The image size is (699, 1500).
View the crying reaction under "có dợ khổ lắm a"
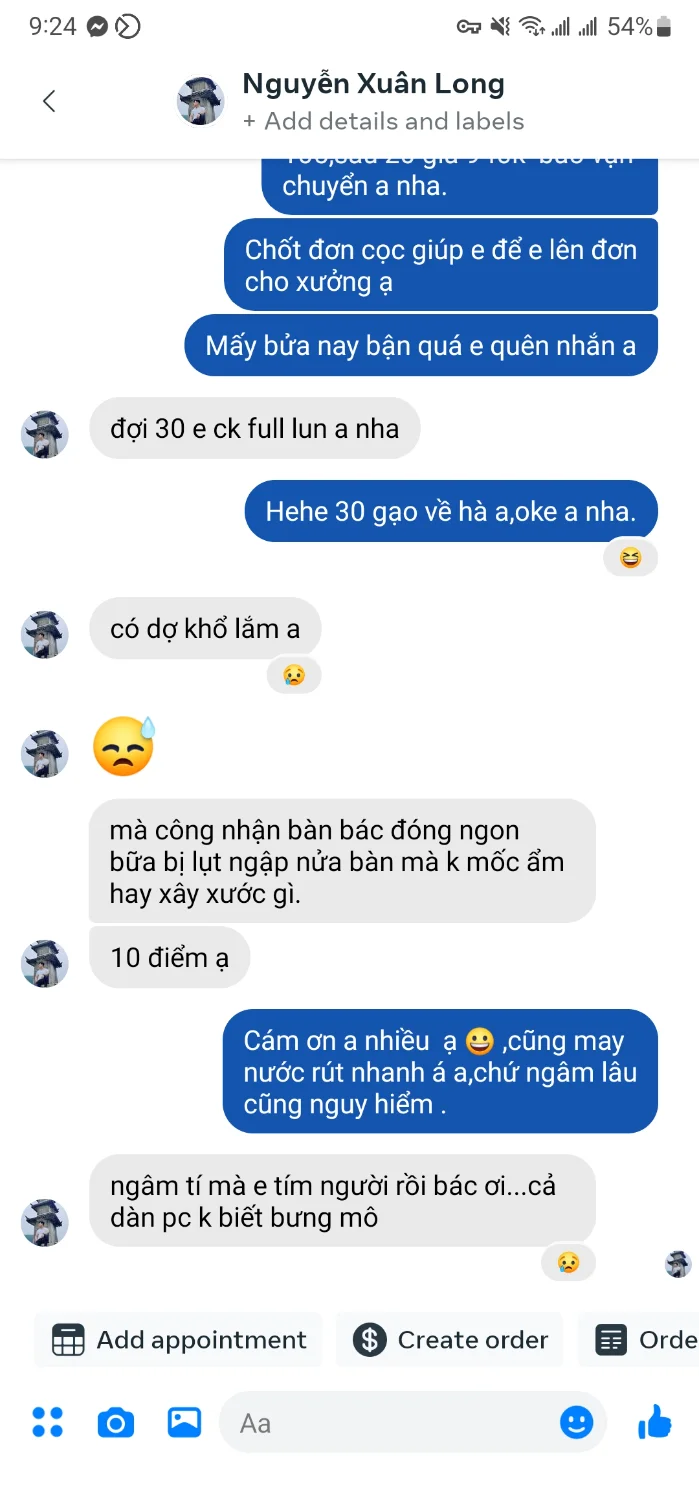[293, 676]
